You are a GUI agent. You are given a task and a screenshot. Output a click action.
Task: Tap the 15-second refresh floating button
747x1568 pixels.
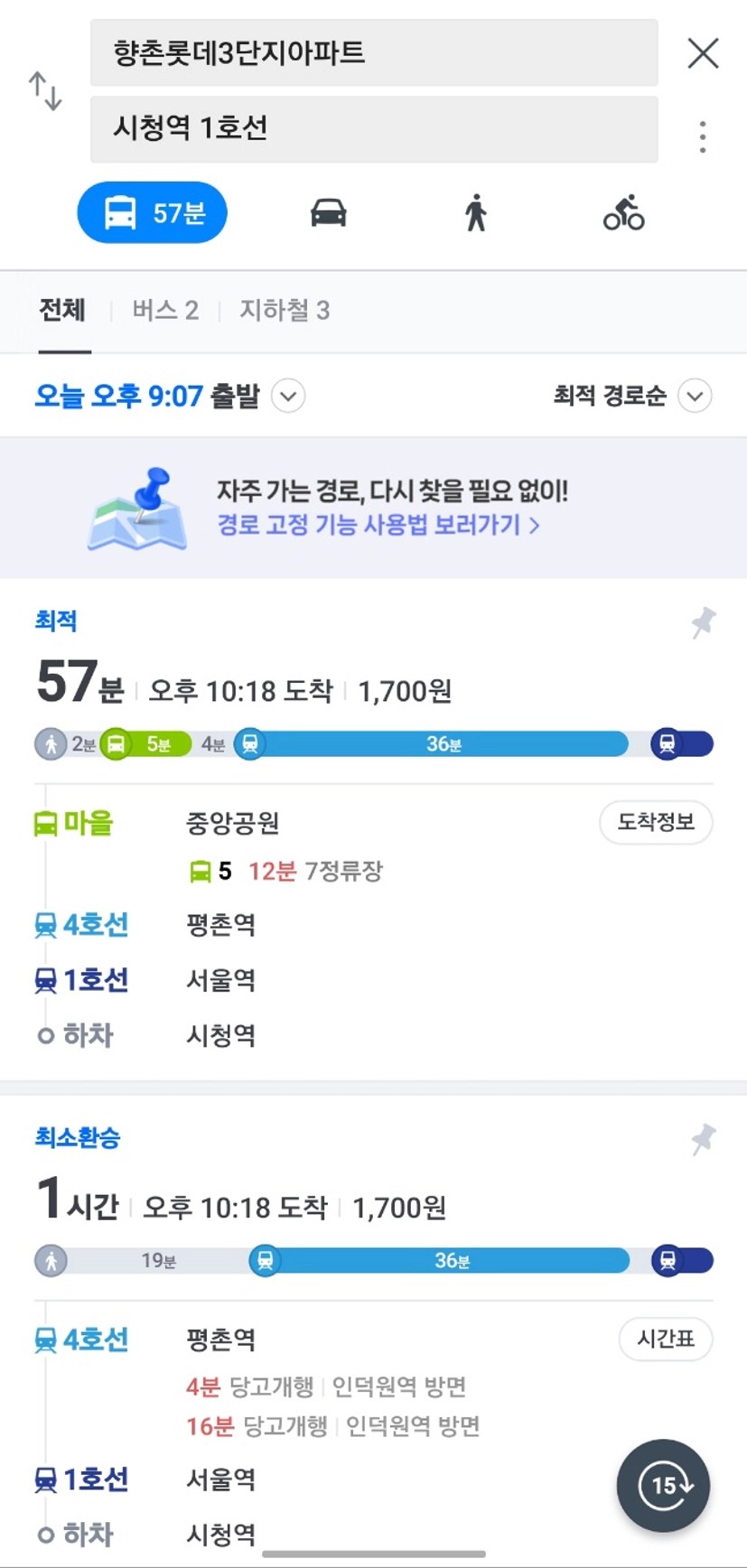click(x=663, y=1485)
